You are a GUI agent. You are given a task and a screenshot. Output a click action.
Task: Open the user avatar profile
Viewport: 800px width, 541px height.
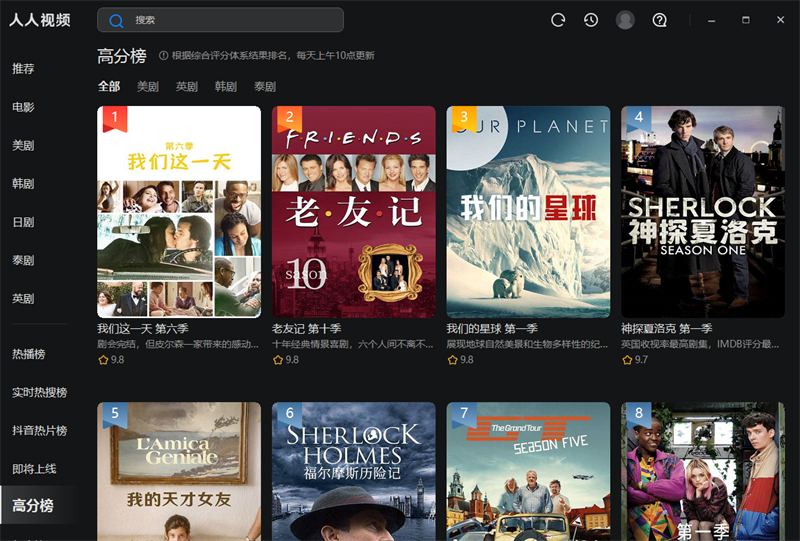coord(625,20)
